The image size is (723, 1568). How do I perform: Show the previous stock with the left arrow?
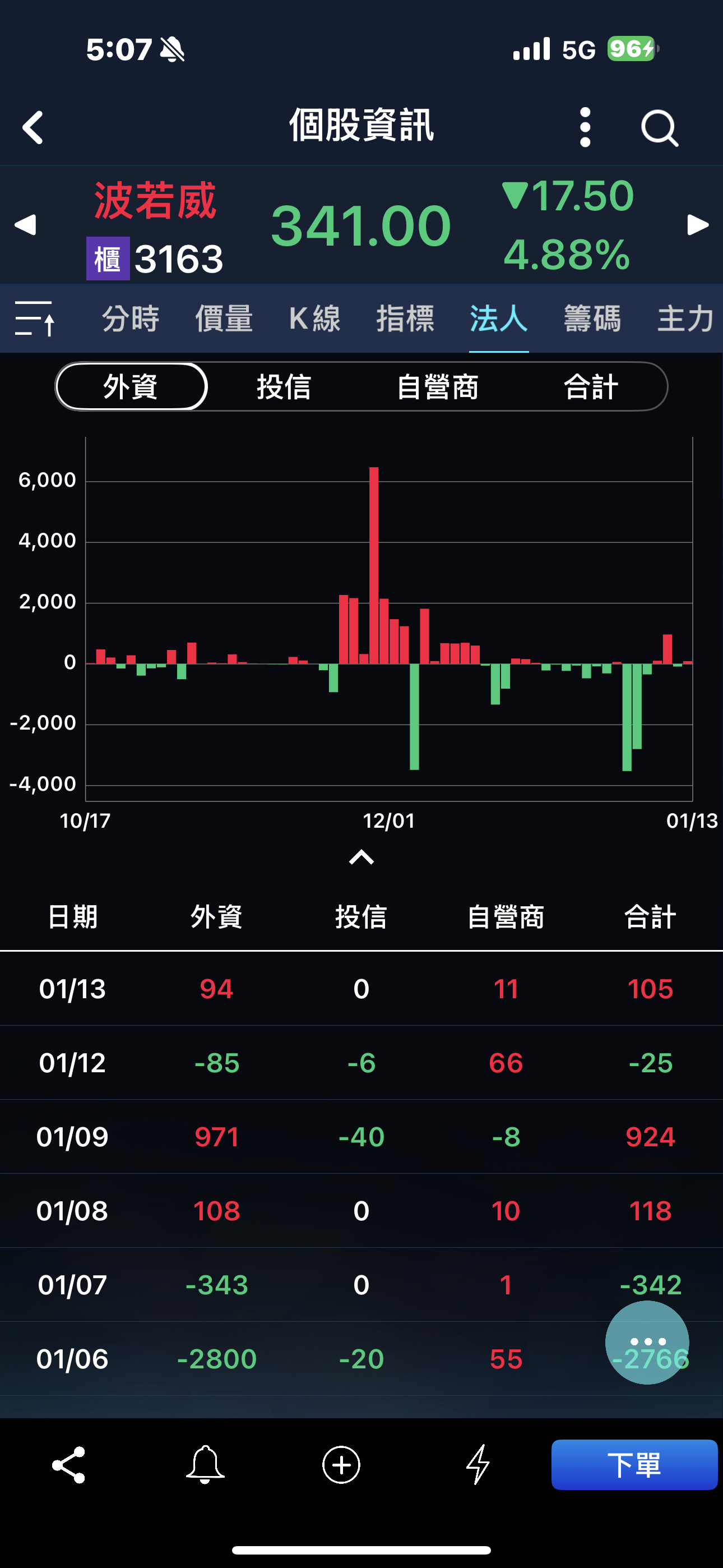tap(26, 225)
